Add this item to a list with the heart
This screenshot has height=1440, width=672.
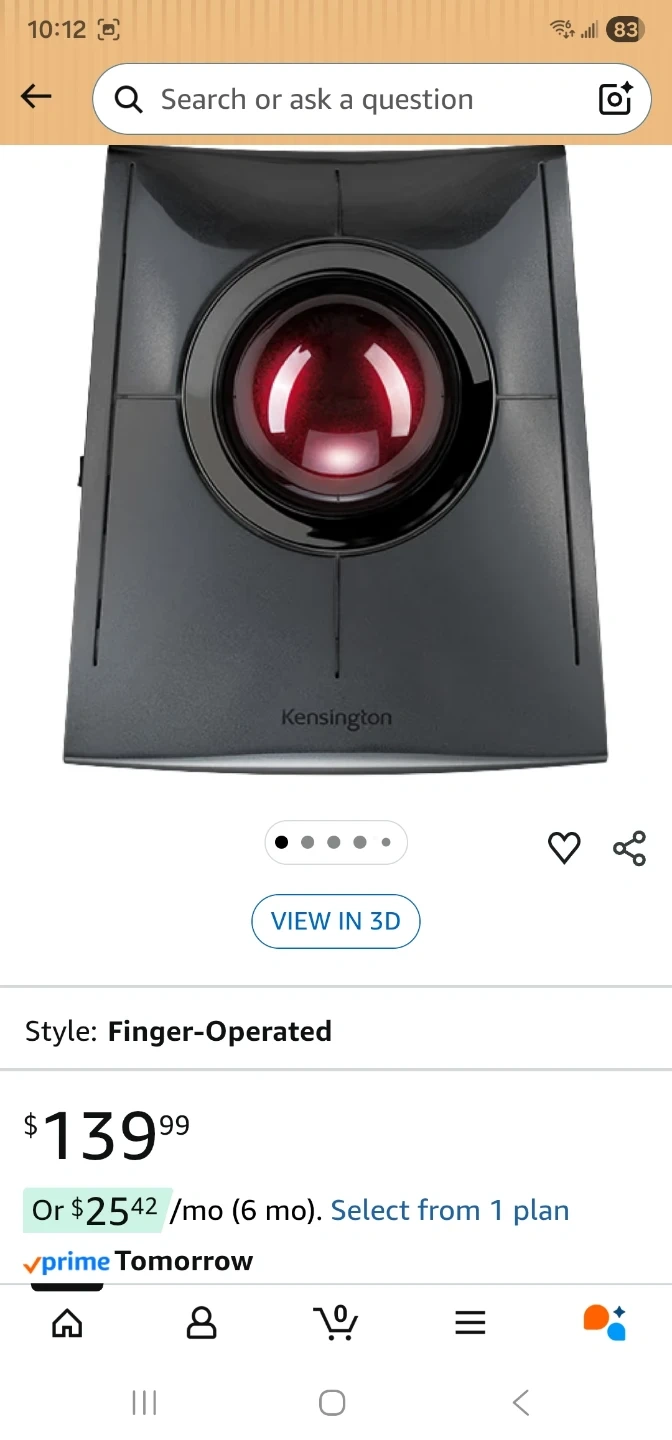pos(564,848)
